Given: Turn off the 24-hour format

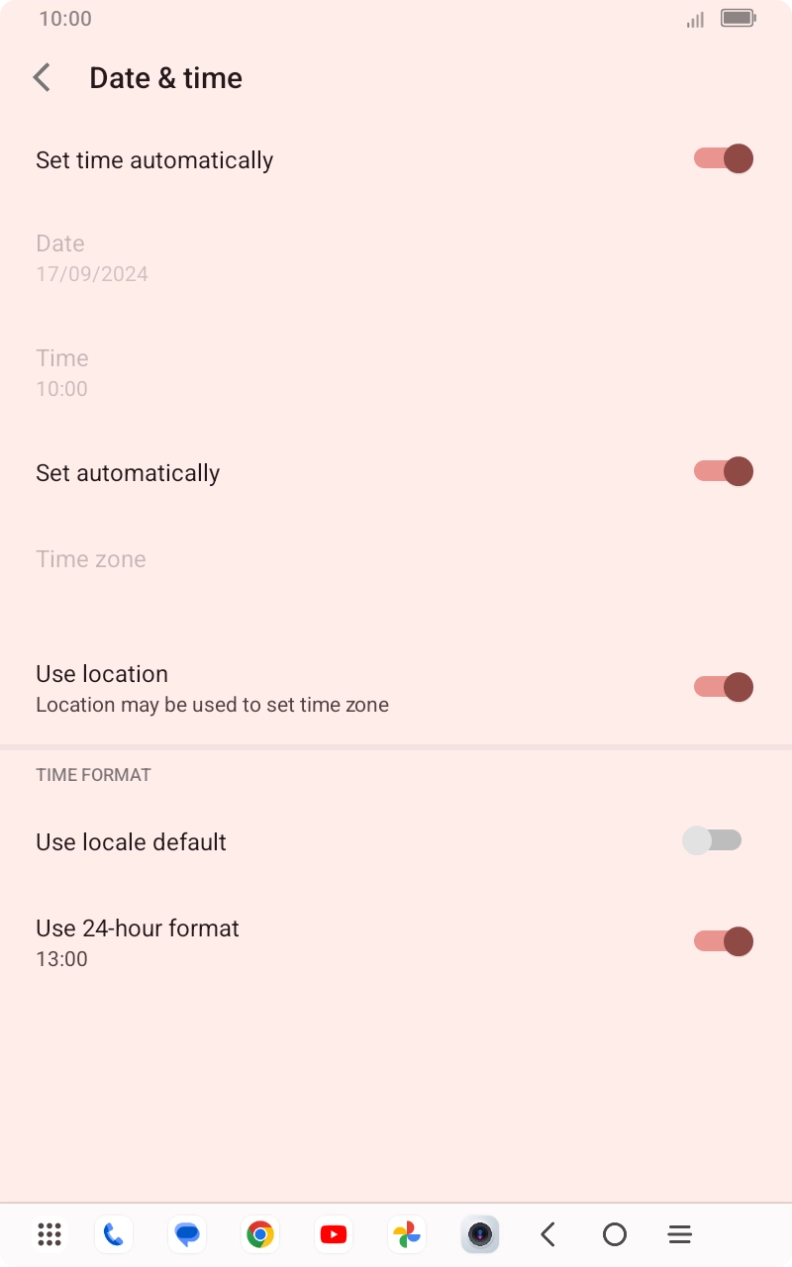Looking at the screenshot, I should 722,941.
